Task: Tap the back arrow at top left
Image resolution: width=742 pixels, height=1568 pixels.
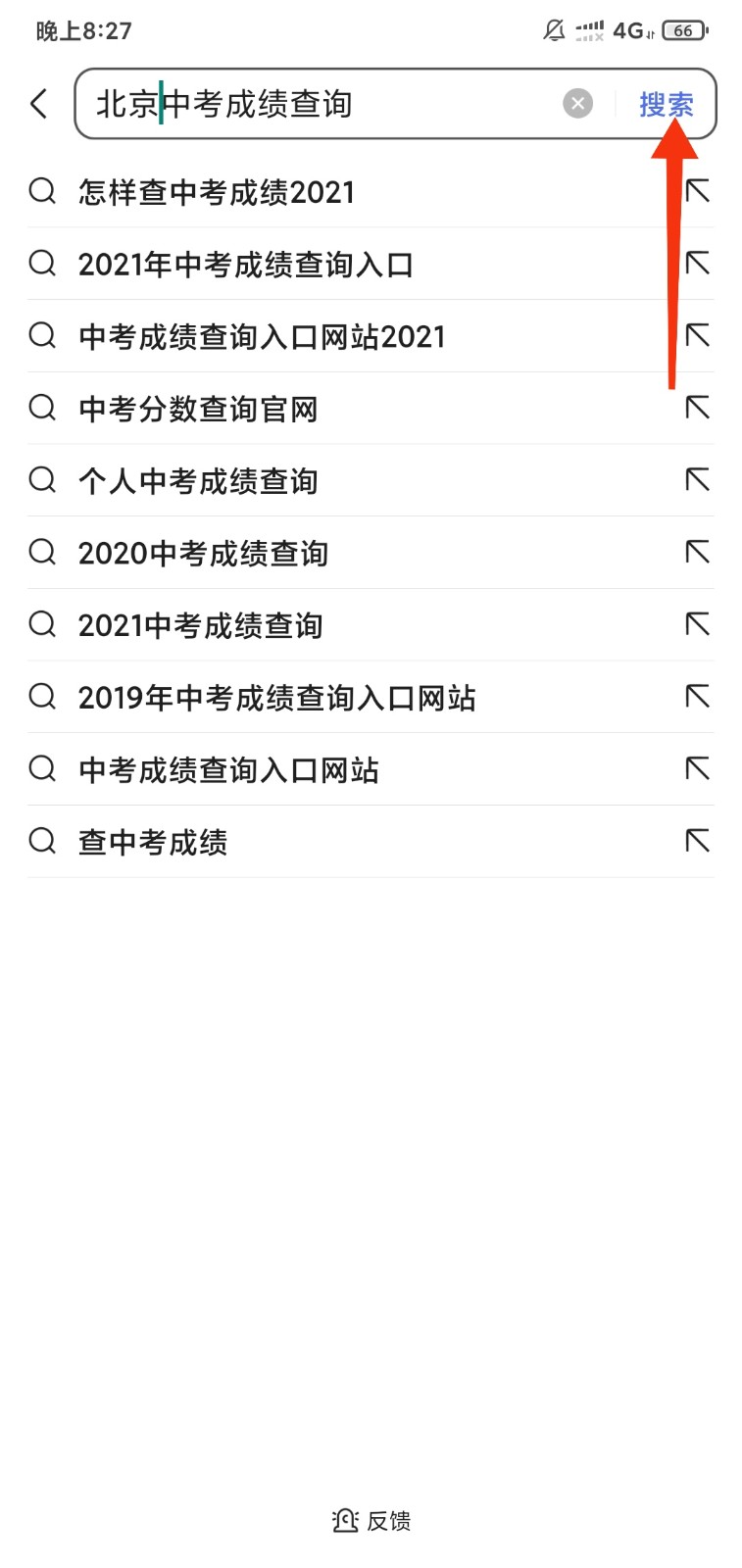Action: pyautogui.click(x=38, y=103)
